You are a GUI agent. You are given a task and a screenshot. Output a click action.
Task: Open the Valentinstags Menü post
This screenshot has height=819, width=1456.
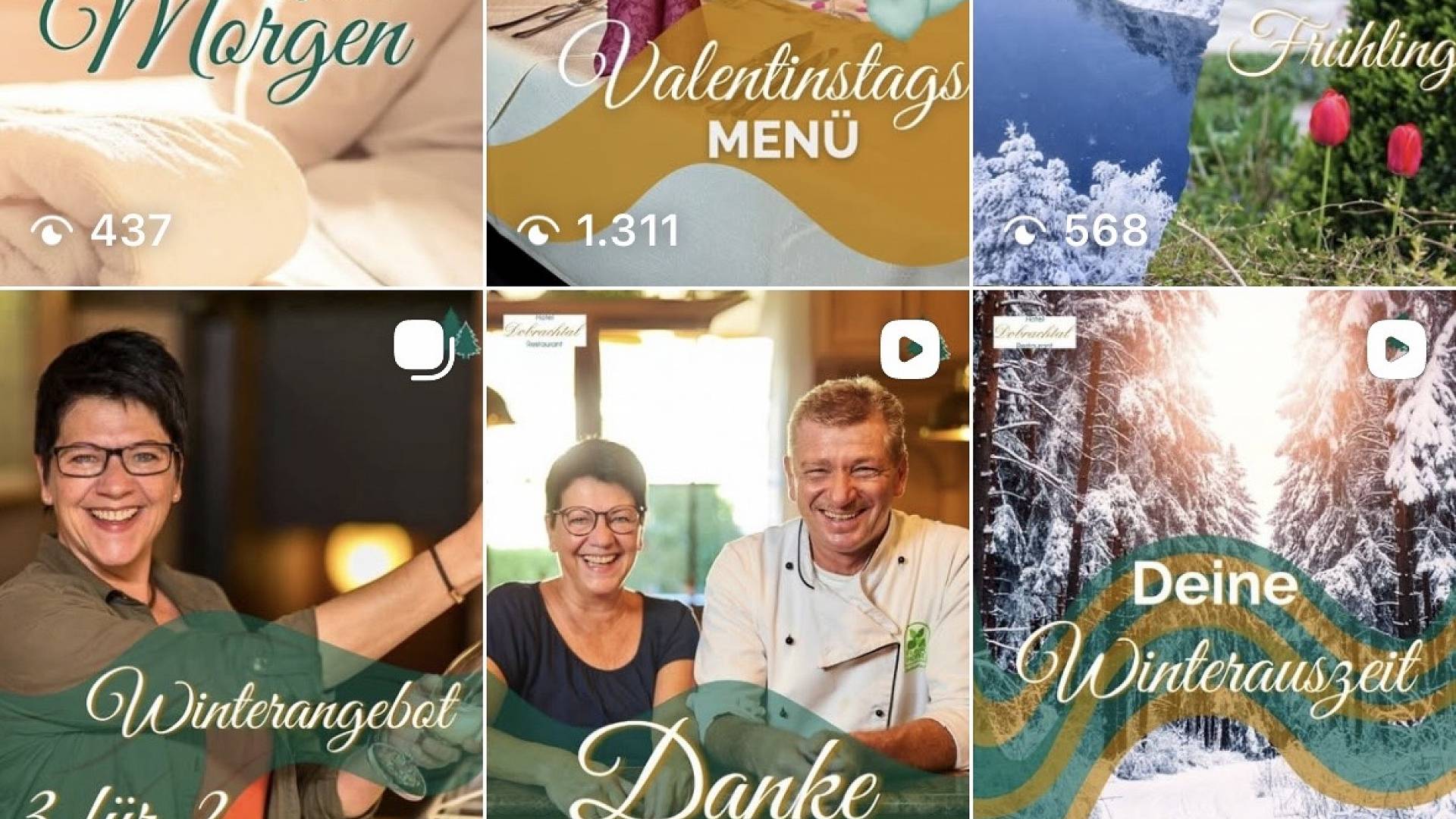(x=728, y=144)
